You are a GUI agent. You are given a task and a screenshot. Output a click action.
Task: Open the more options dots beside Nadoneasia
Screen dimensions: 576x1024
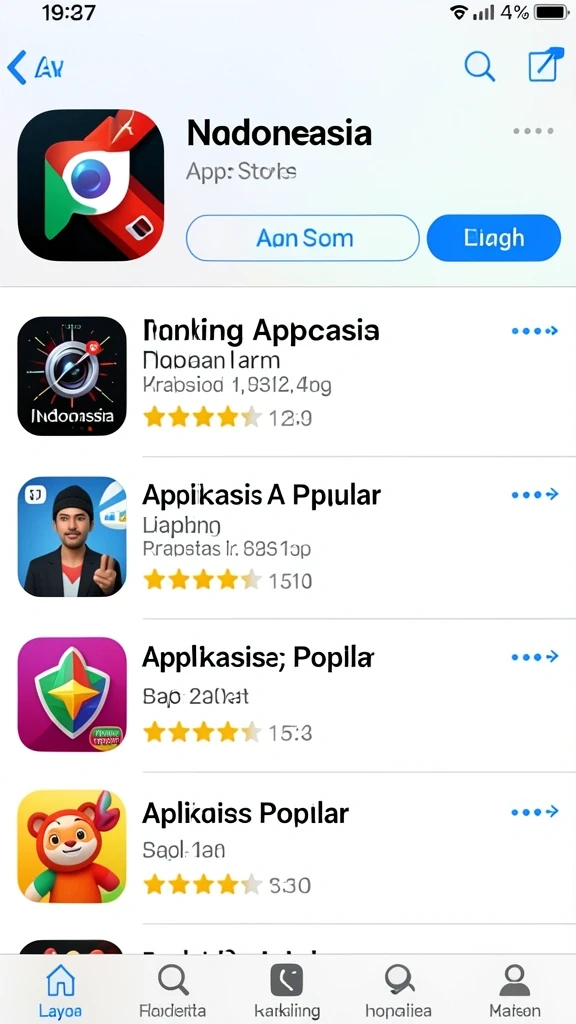(x=534, y=131)
